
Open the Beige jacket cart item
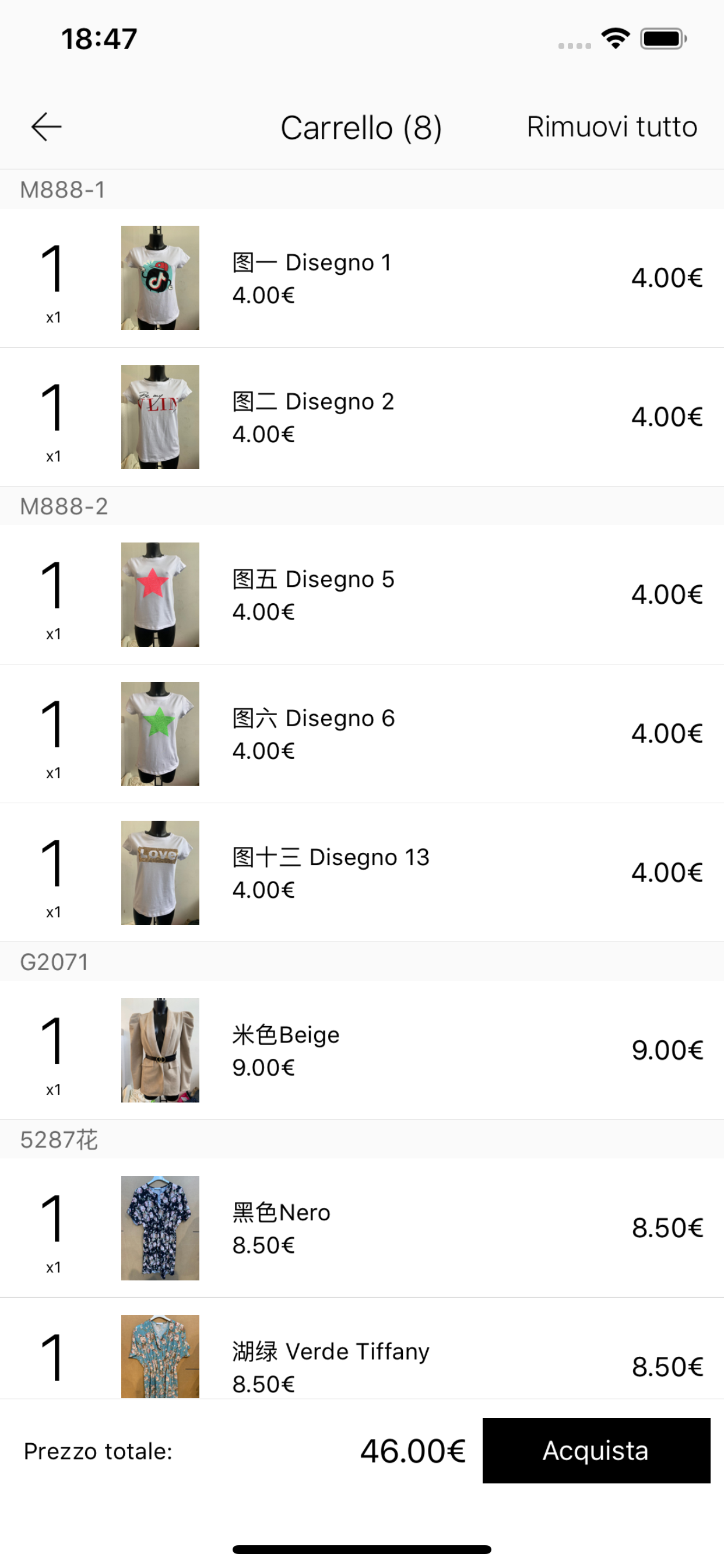[361, 1050]
